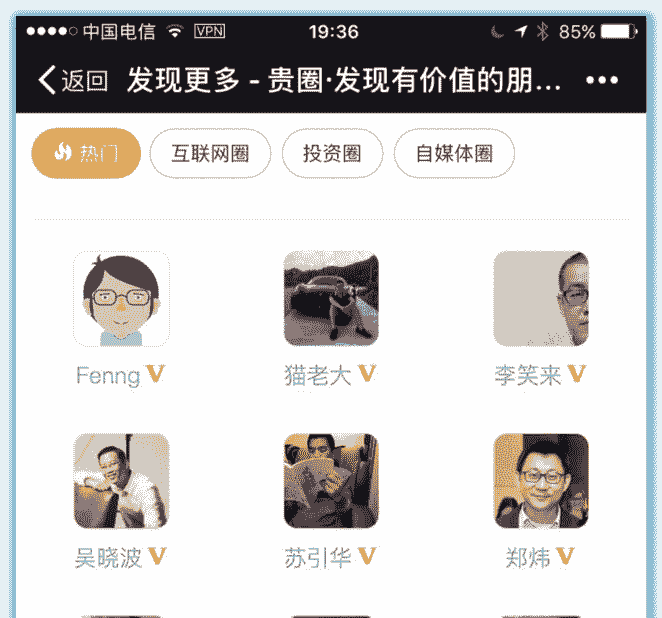This screenshot has width=662, height=618.
Task: Switch to the 互联网圈 chip
Action: 210,153
